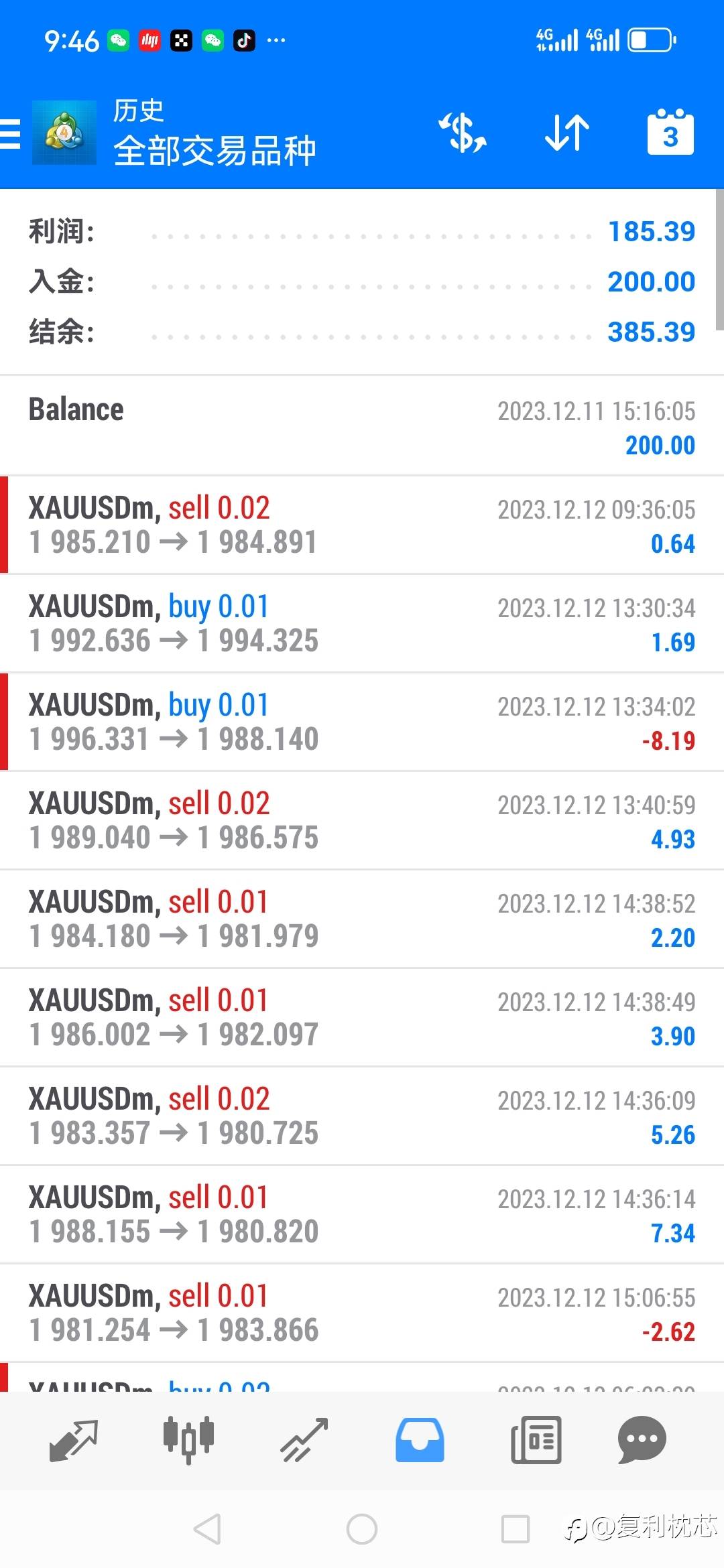Expand the buy trade with profit 1.69
The image size is (724, 1568).
pos(362,624)
